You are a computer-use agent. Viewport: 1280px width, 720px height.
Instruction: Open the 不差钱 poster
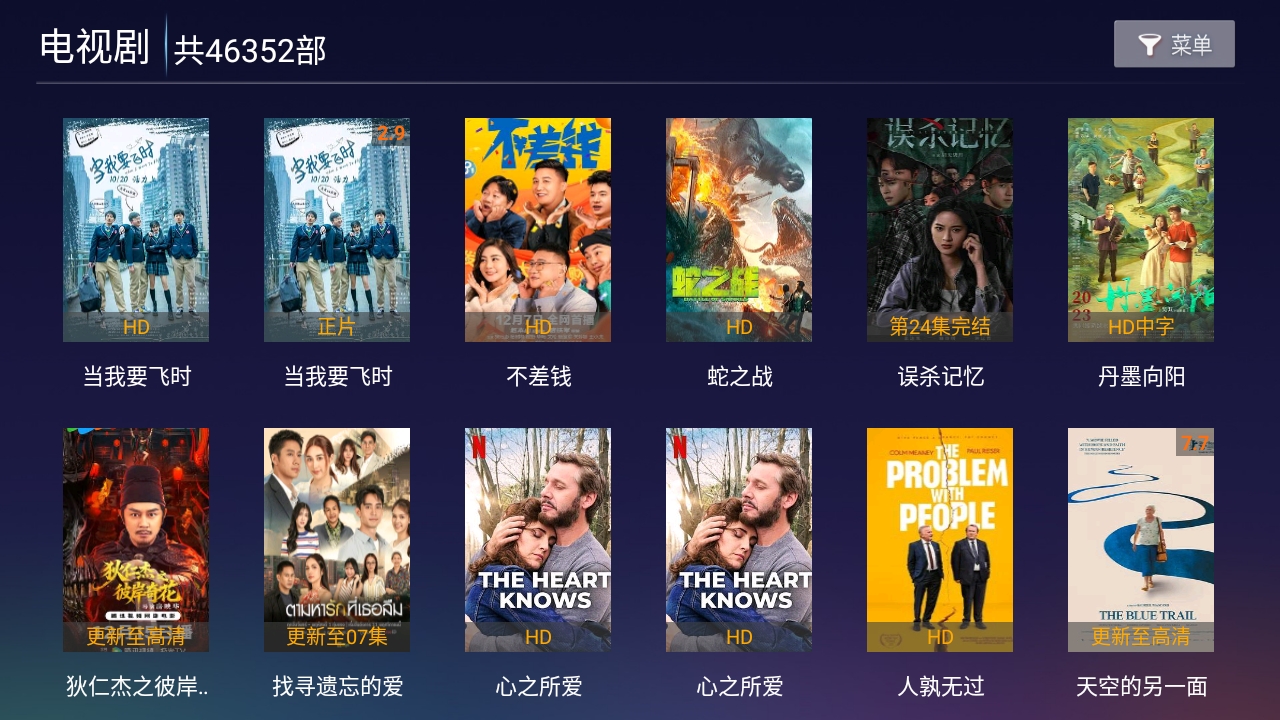538,230
